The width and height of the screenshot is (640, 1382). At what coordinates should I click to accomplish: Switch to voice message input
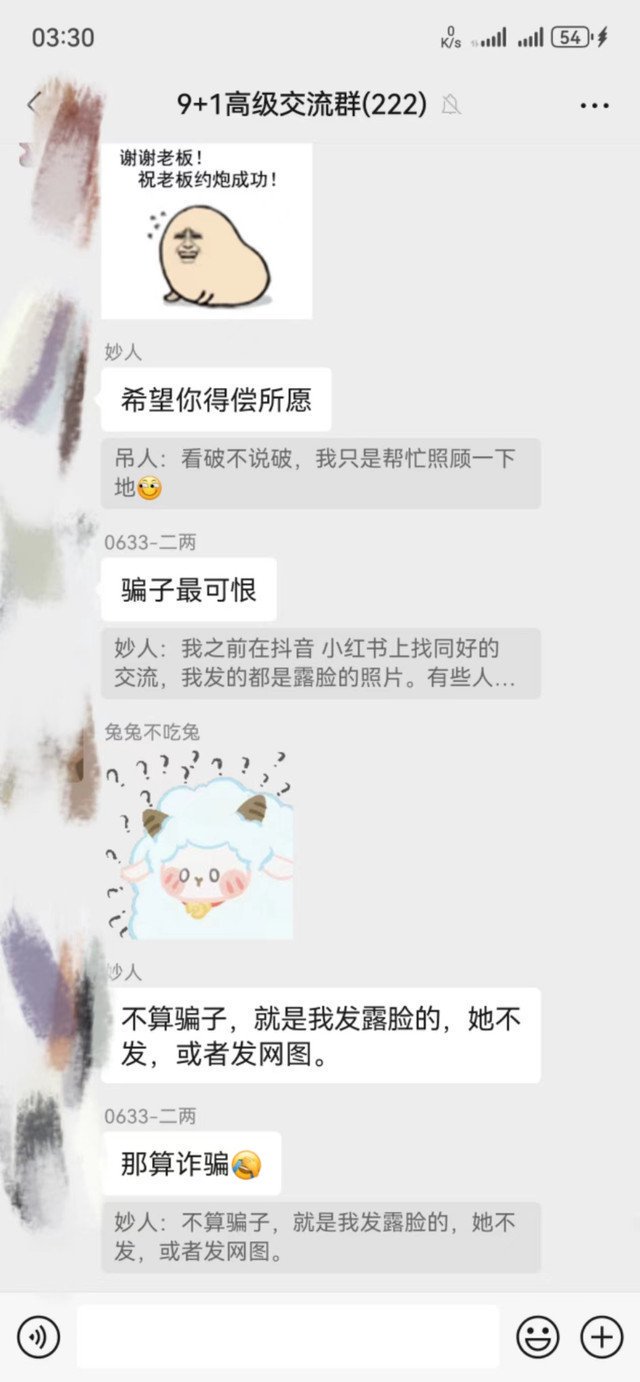(38, 1336)
